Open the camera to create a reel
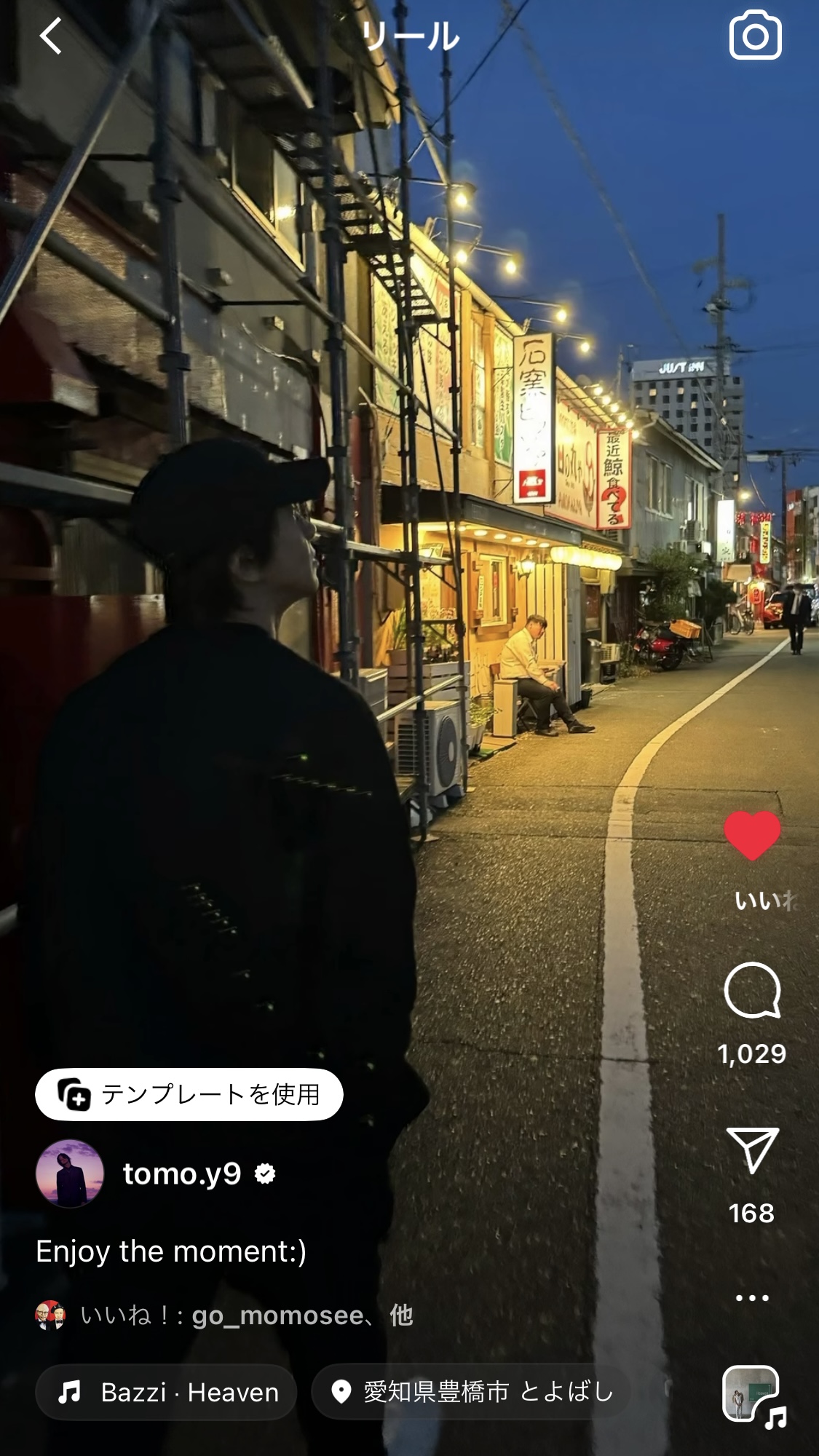 (x=755, y=36)
